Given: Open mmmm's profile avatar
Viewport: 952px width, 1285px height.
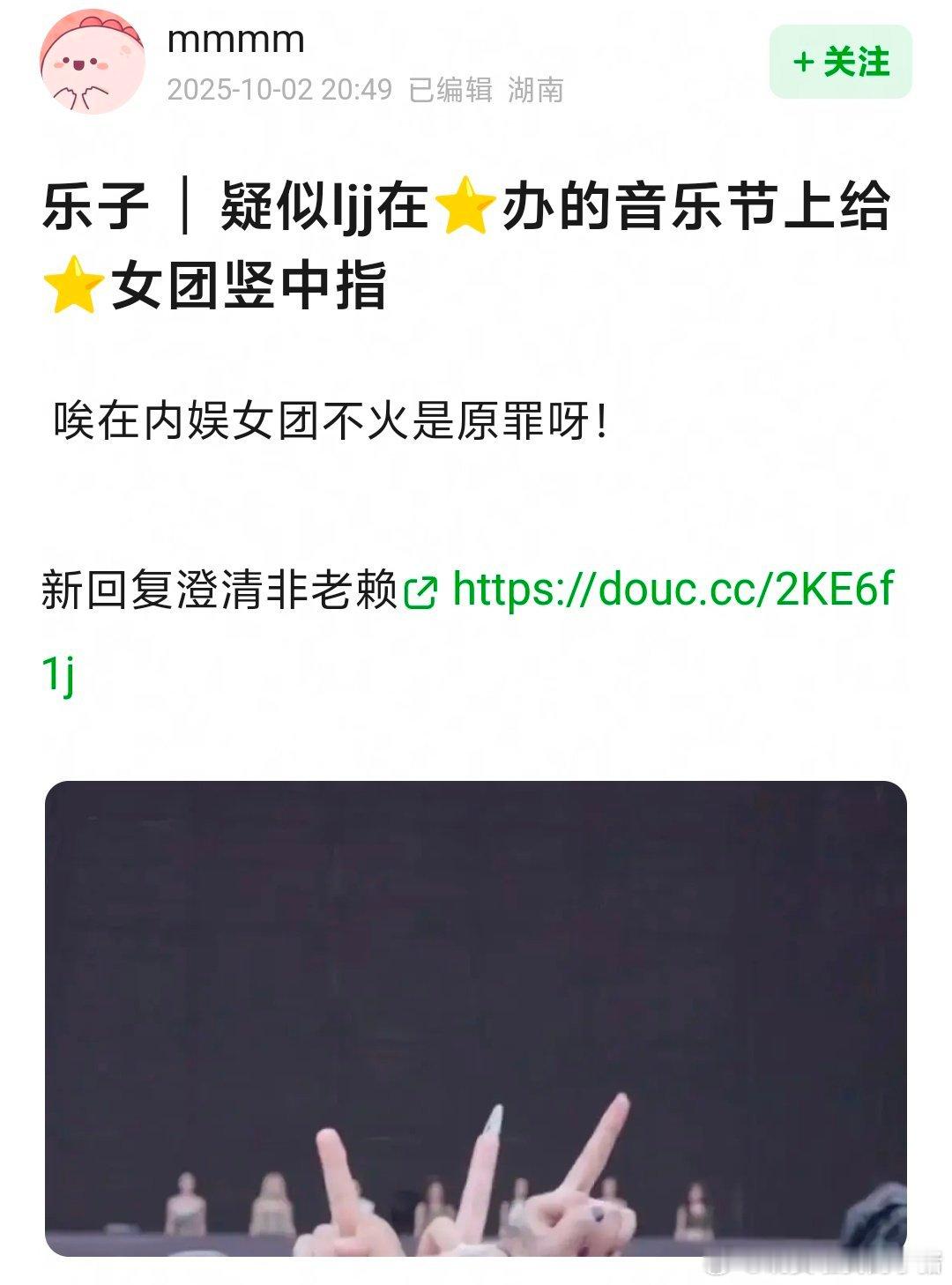Looking at the screenshot, I should [x=93, y=62].
